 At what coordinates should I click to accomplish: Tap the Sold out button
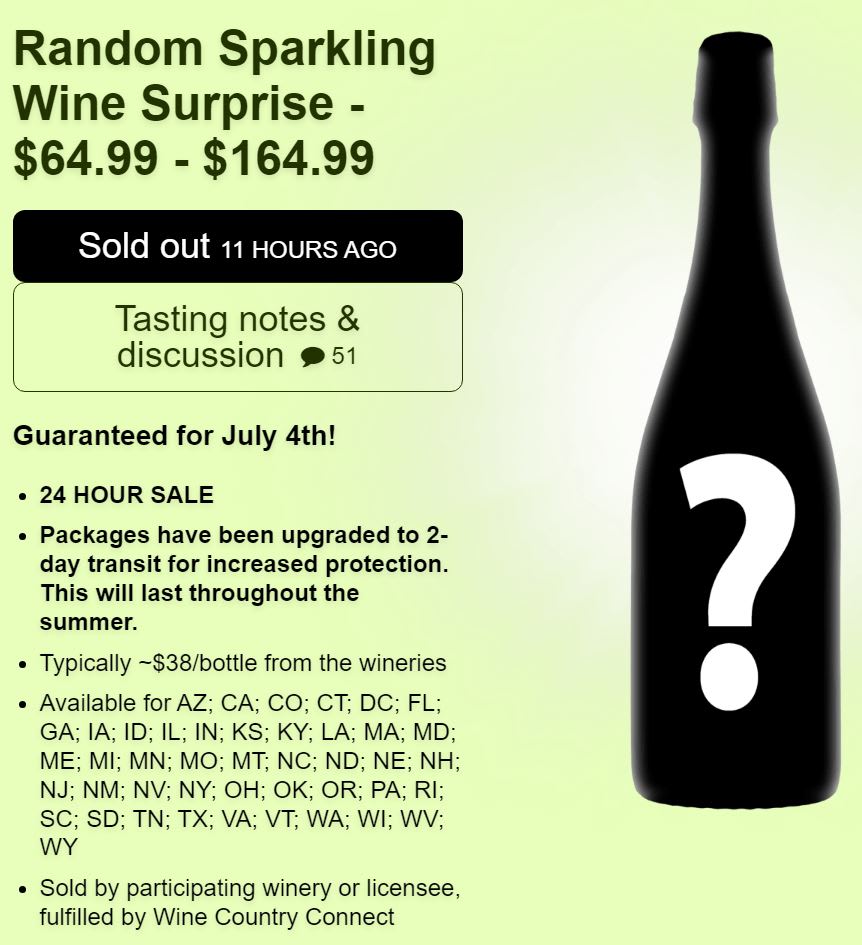coord(237,246)
